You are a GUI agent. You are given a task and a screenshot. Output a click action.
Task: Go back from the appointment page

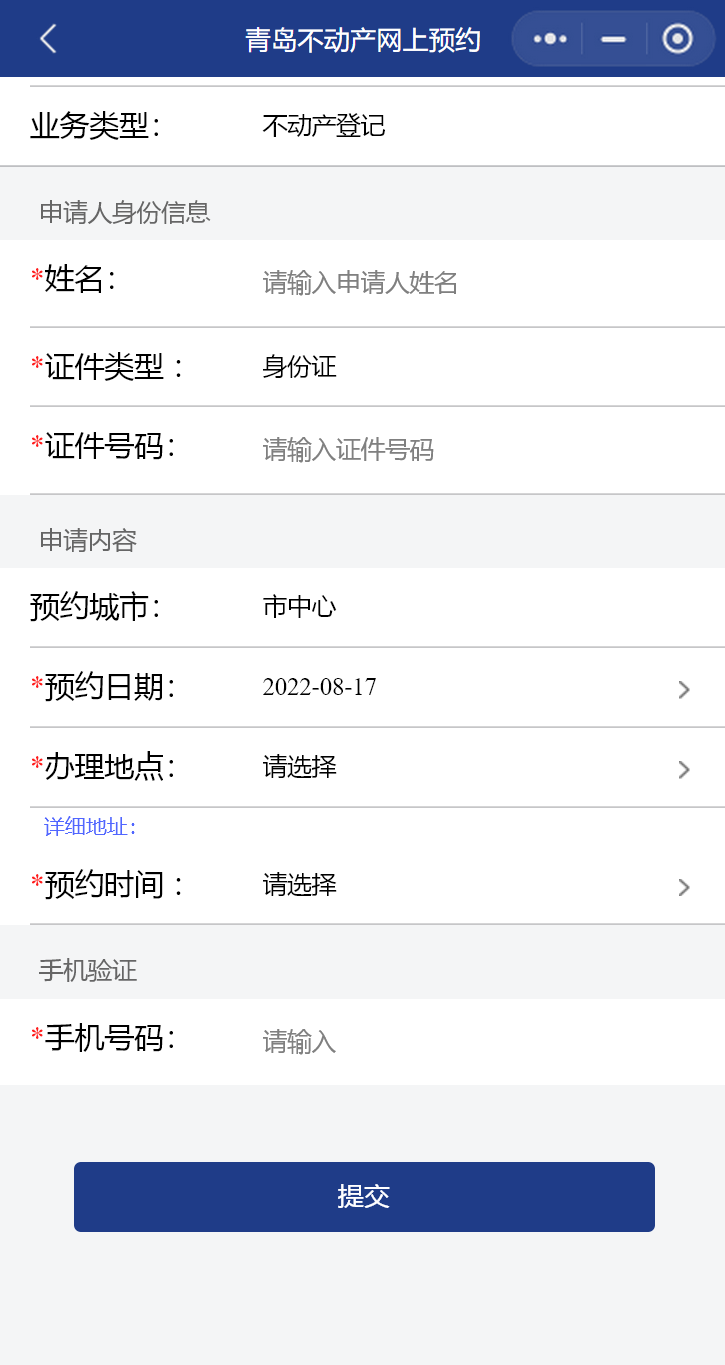point(48,39)
